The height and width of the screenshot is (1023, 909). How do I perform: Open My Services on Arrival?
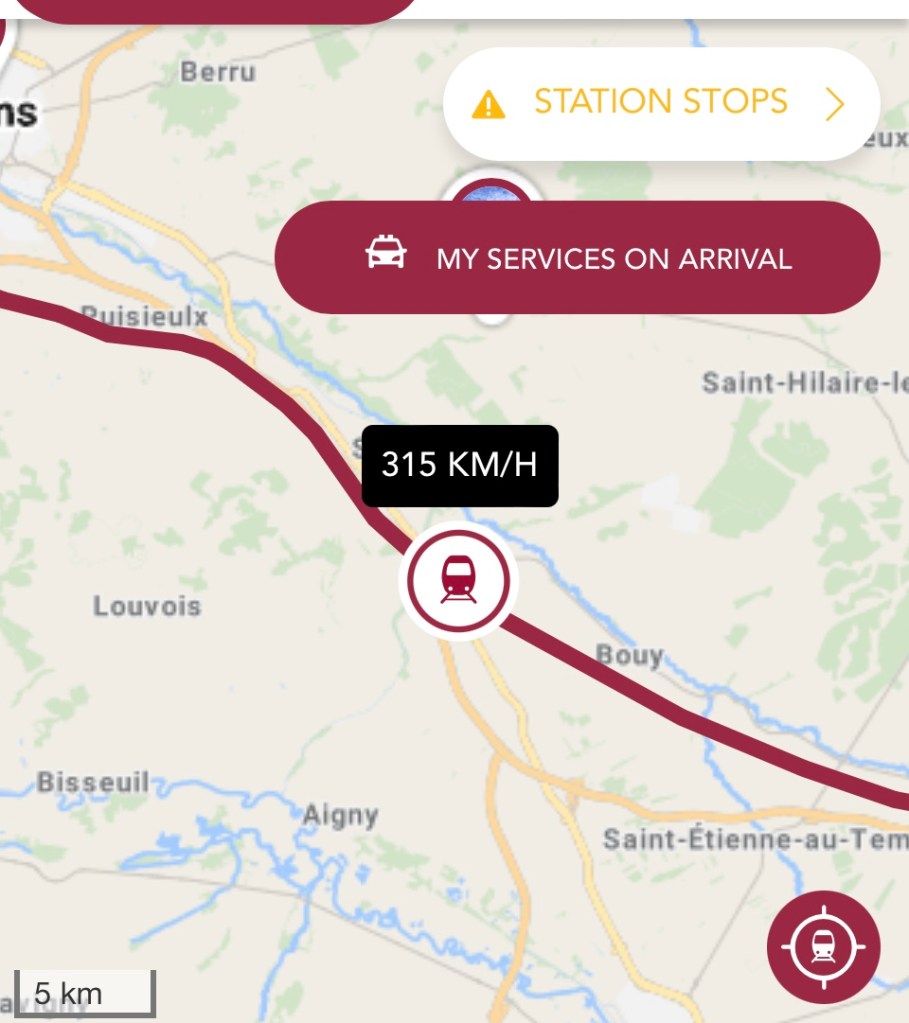coord(577,258)
